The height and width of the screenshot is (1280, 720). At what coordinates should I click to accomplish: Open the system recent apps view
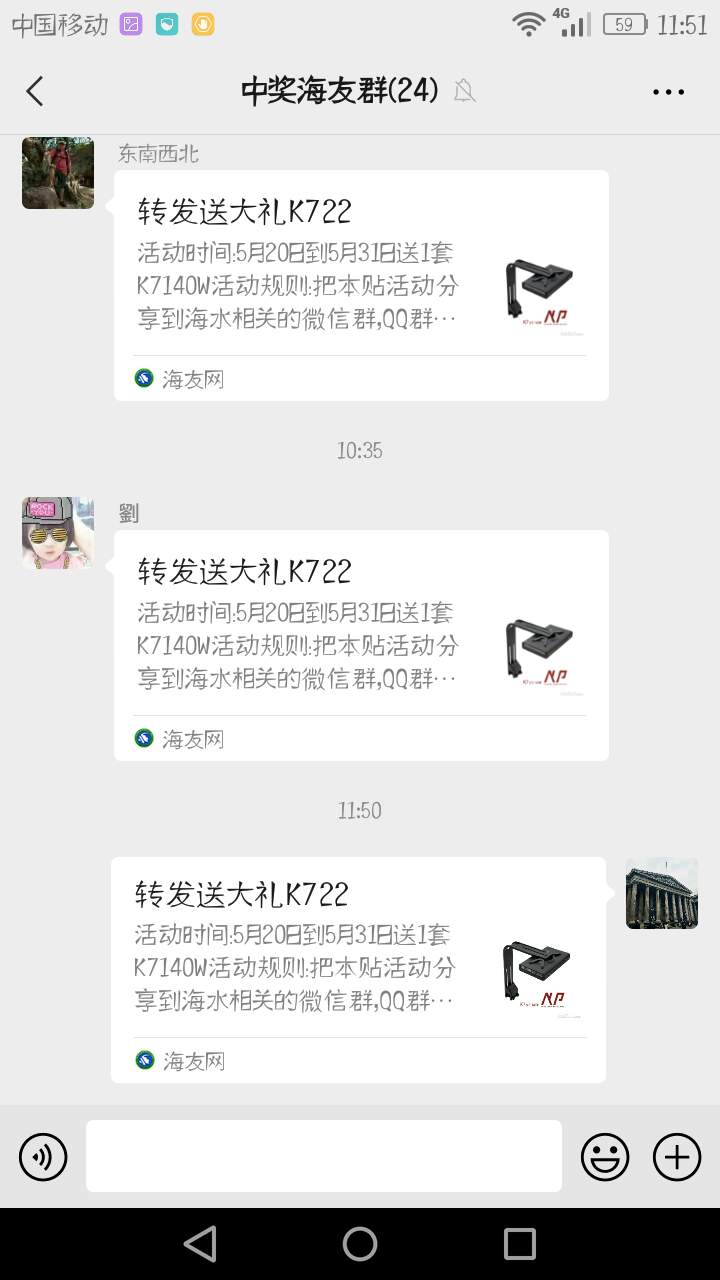[x=520, y=1244]
